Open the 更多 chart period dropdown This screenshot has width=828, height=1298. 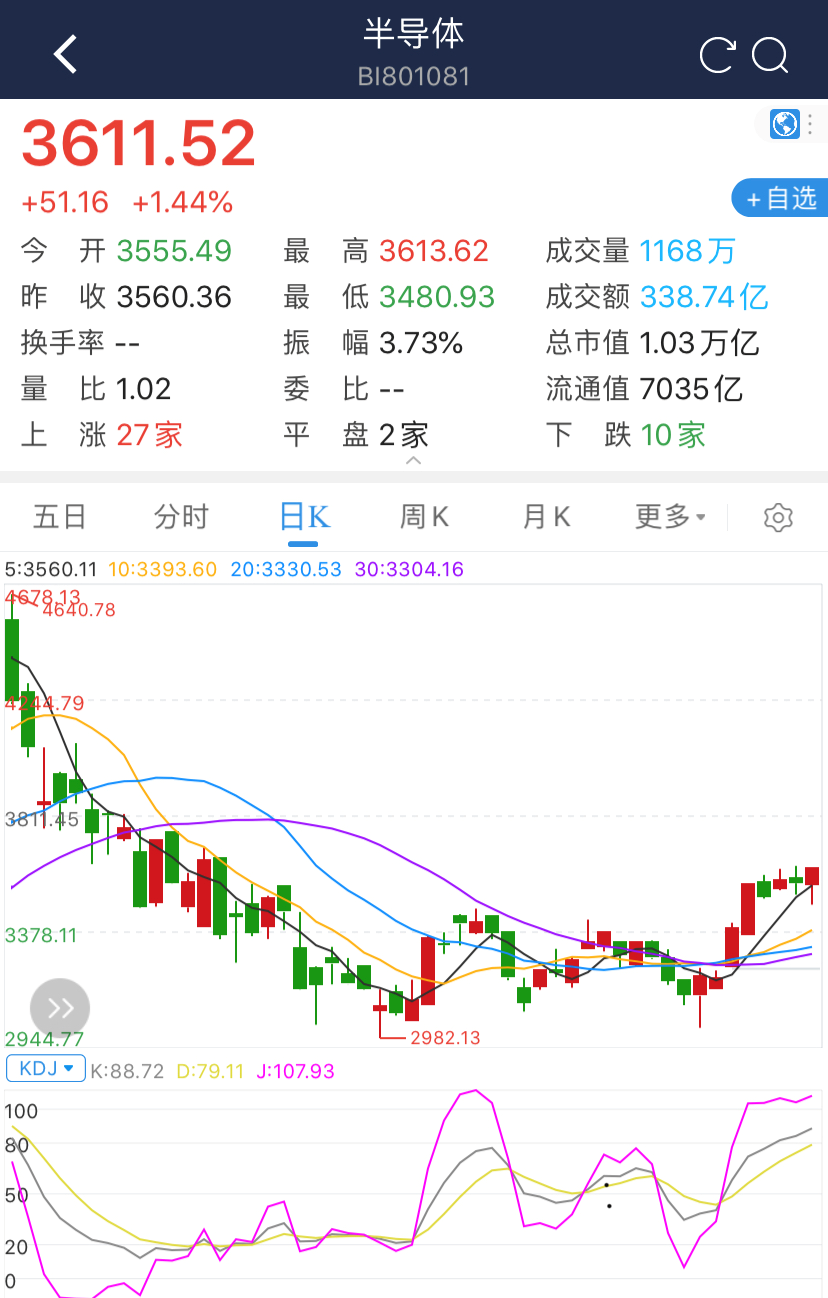tap(670, 517)
